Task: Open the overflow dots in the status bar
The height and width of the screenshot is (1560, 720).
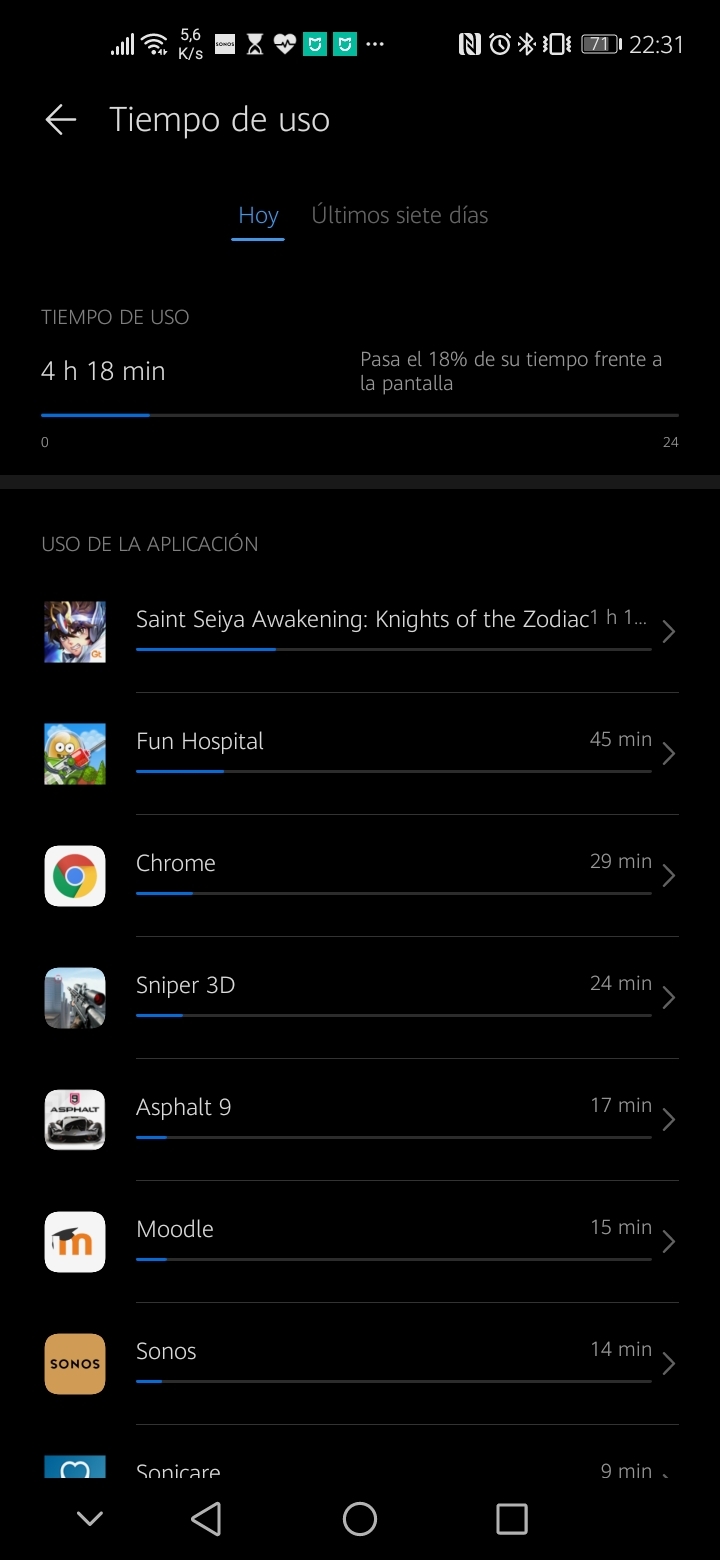Action: 375,44
